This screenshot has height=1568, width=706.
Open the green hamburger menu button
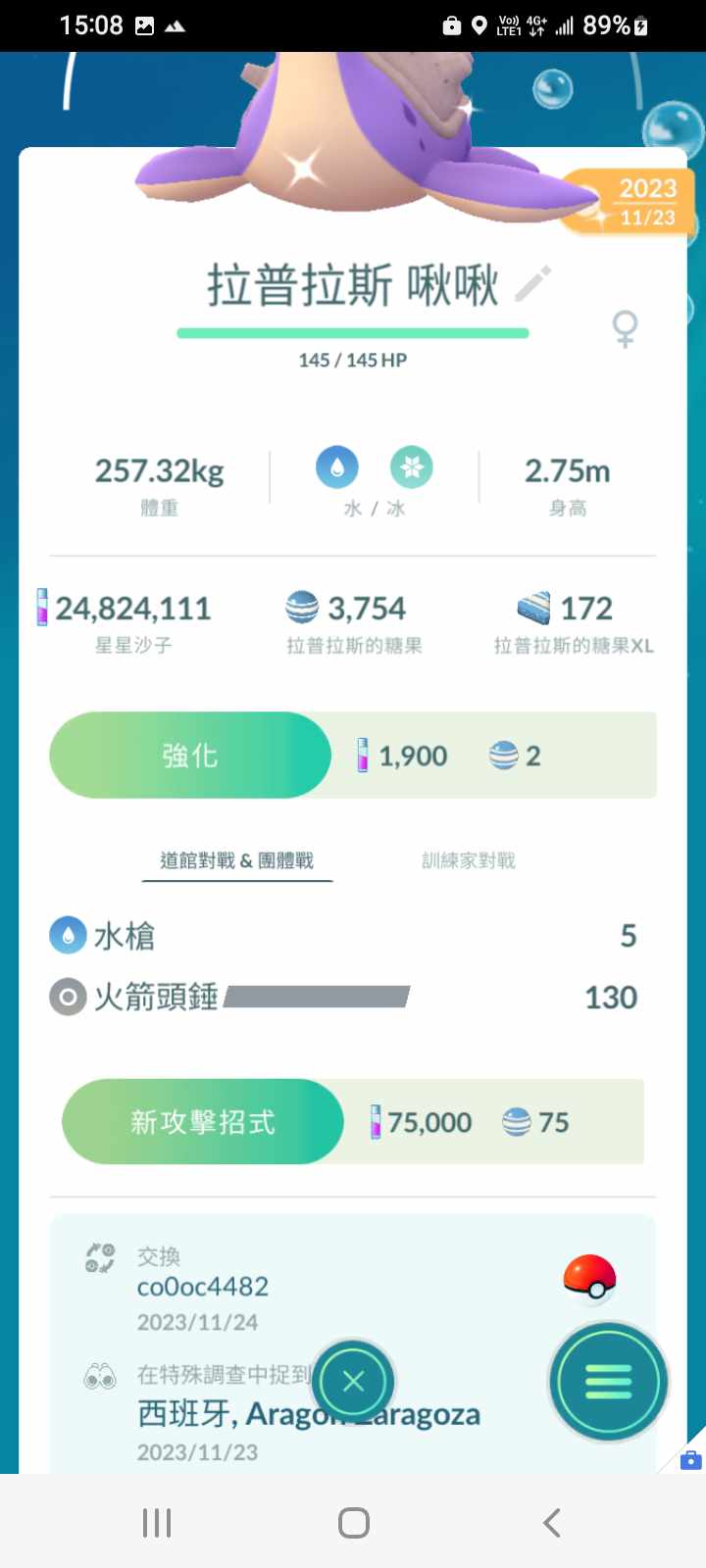coord(608,1382)
